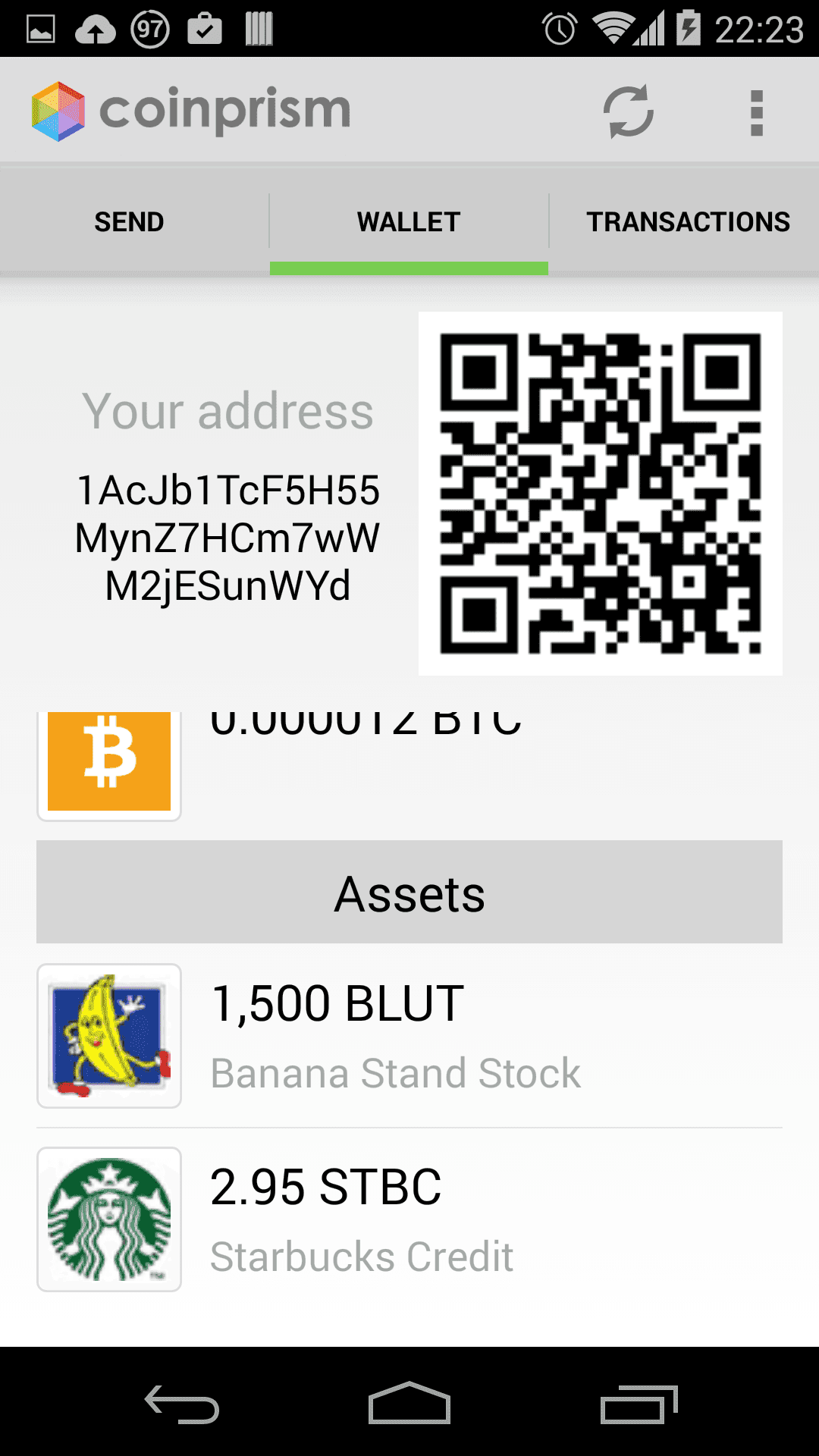Select the Wallet tab
Image resolution: width=819 pixels, height=1456 pixels.
[x=409, y=222]
